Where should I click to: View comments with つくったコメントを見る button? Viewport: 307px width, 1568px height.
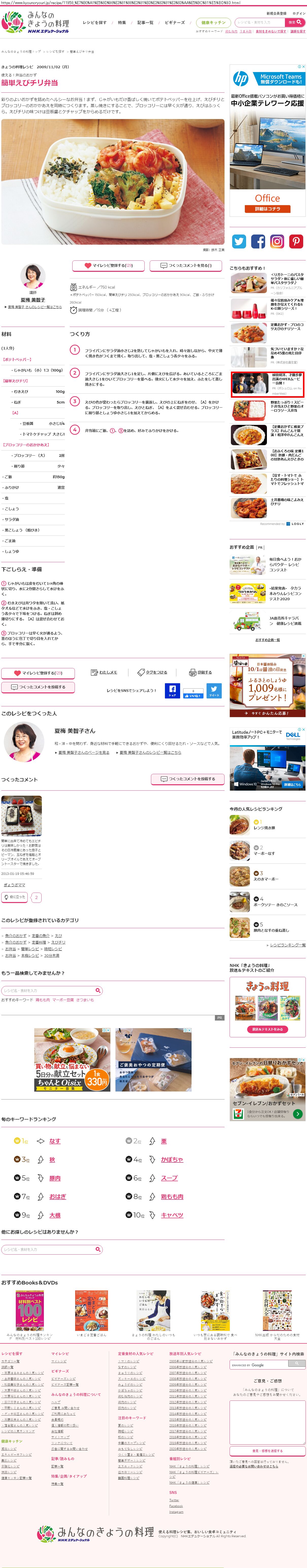click(x=186, y=265)
